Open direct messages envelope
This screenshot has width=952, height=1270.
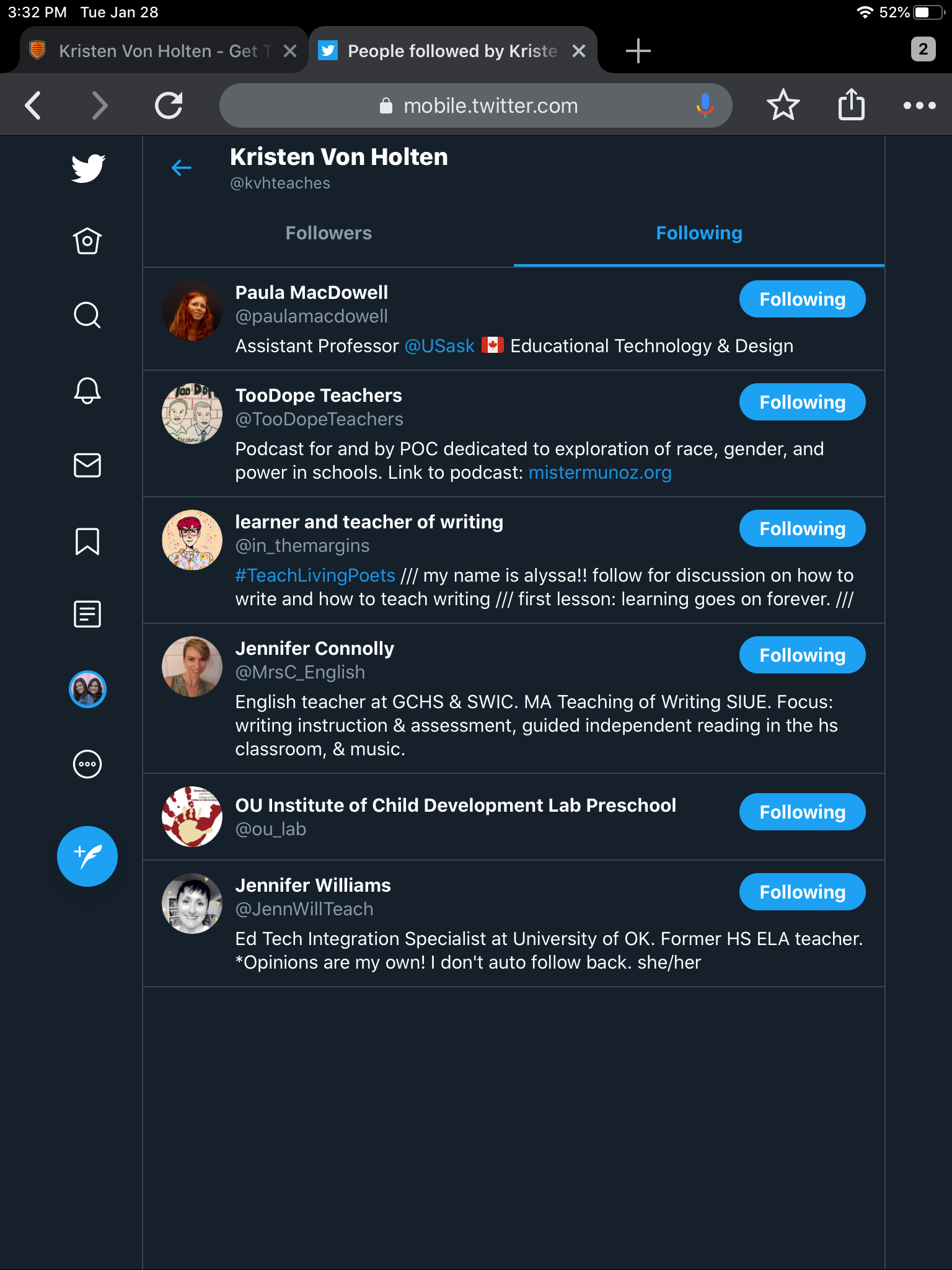coord(87,465)
